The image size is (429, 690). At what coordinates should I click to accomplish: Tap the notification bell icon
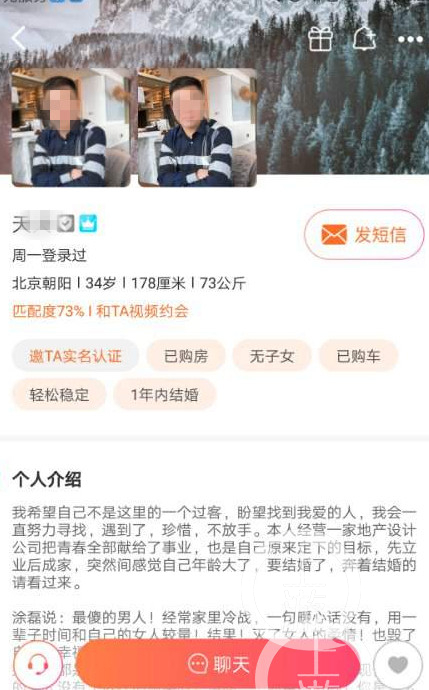tap(365, 39)
